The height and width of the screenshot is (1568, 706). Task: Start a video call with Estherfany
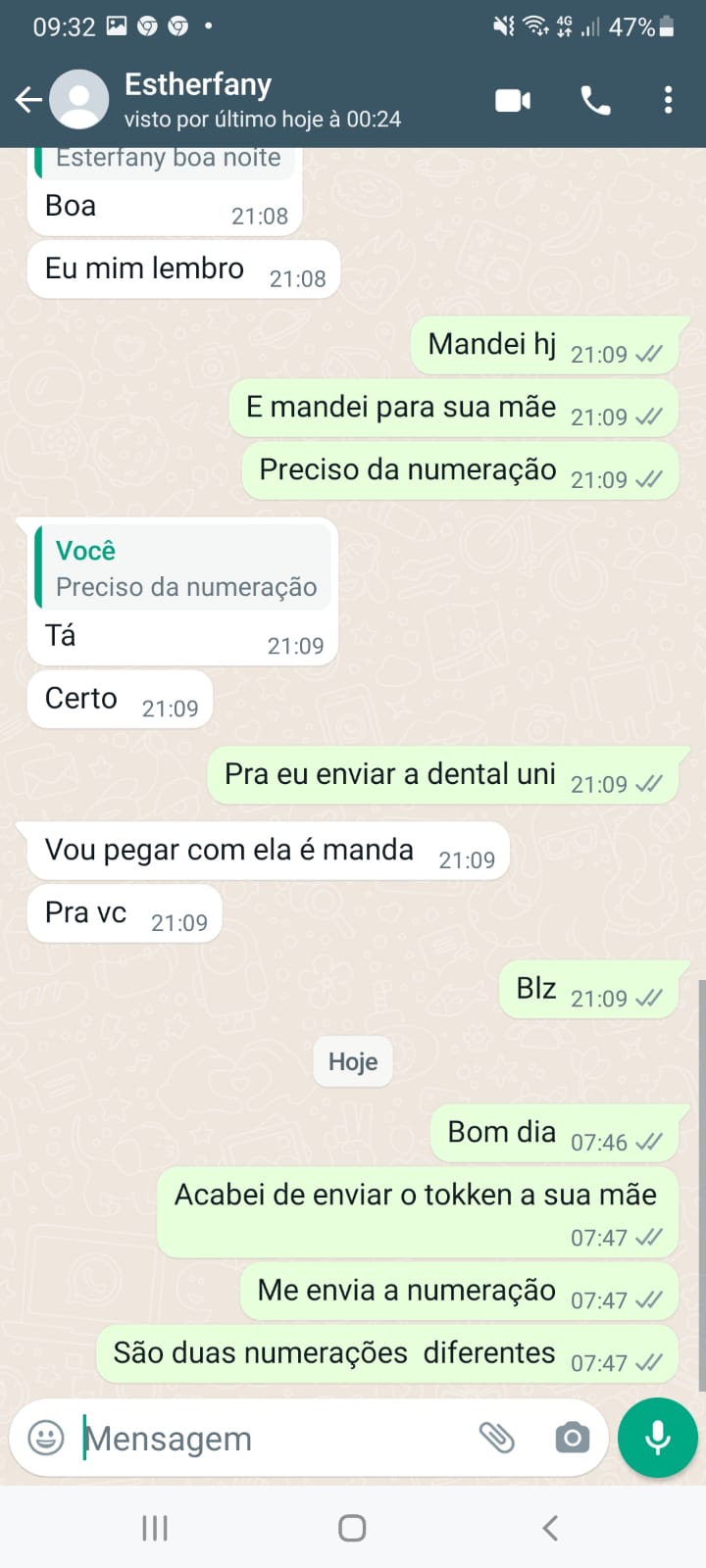click(x=513, y=100)
